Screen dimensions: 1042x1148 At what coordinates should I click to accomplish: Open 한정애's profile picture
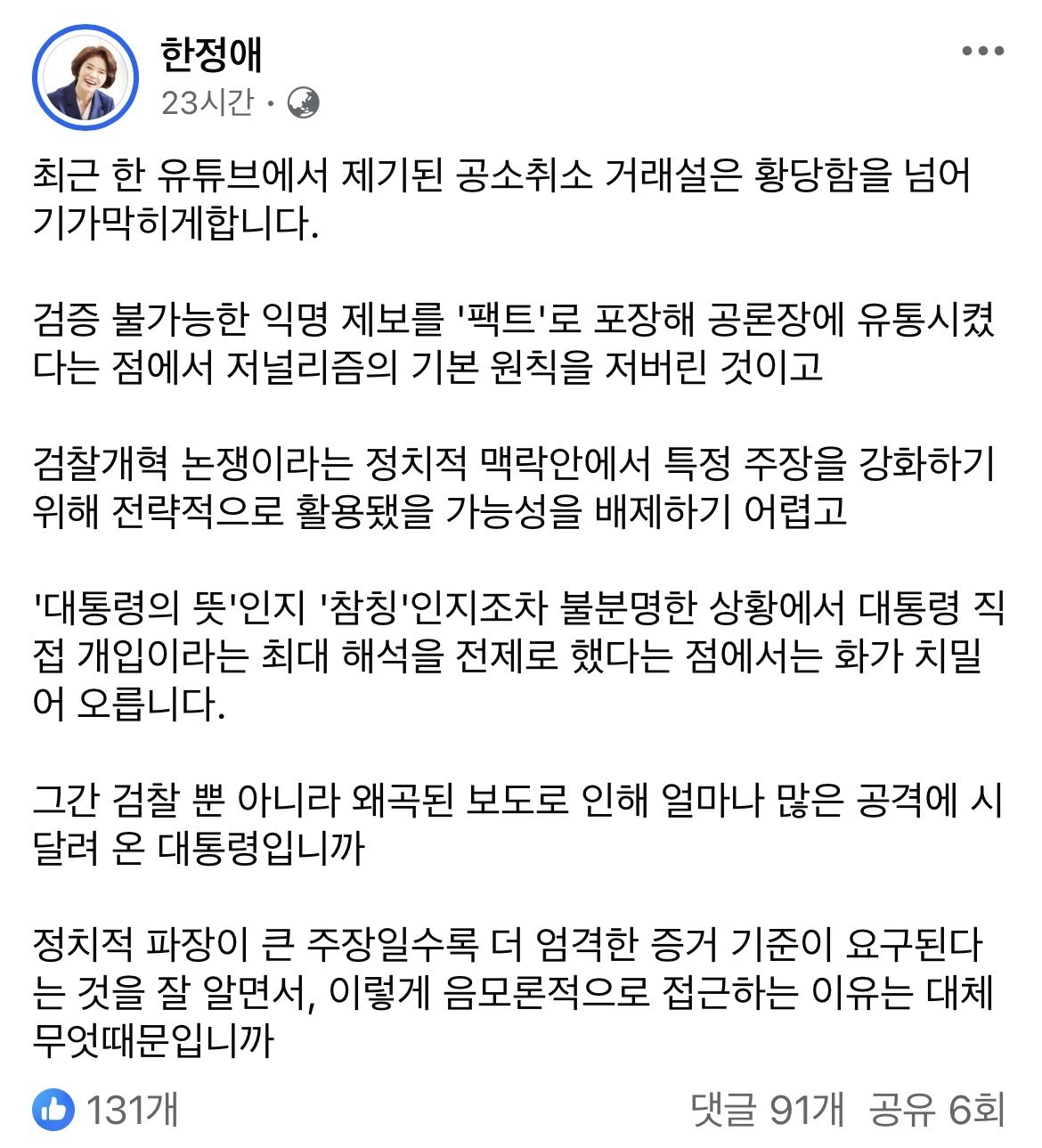[x=85, y=78]
